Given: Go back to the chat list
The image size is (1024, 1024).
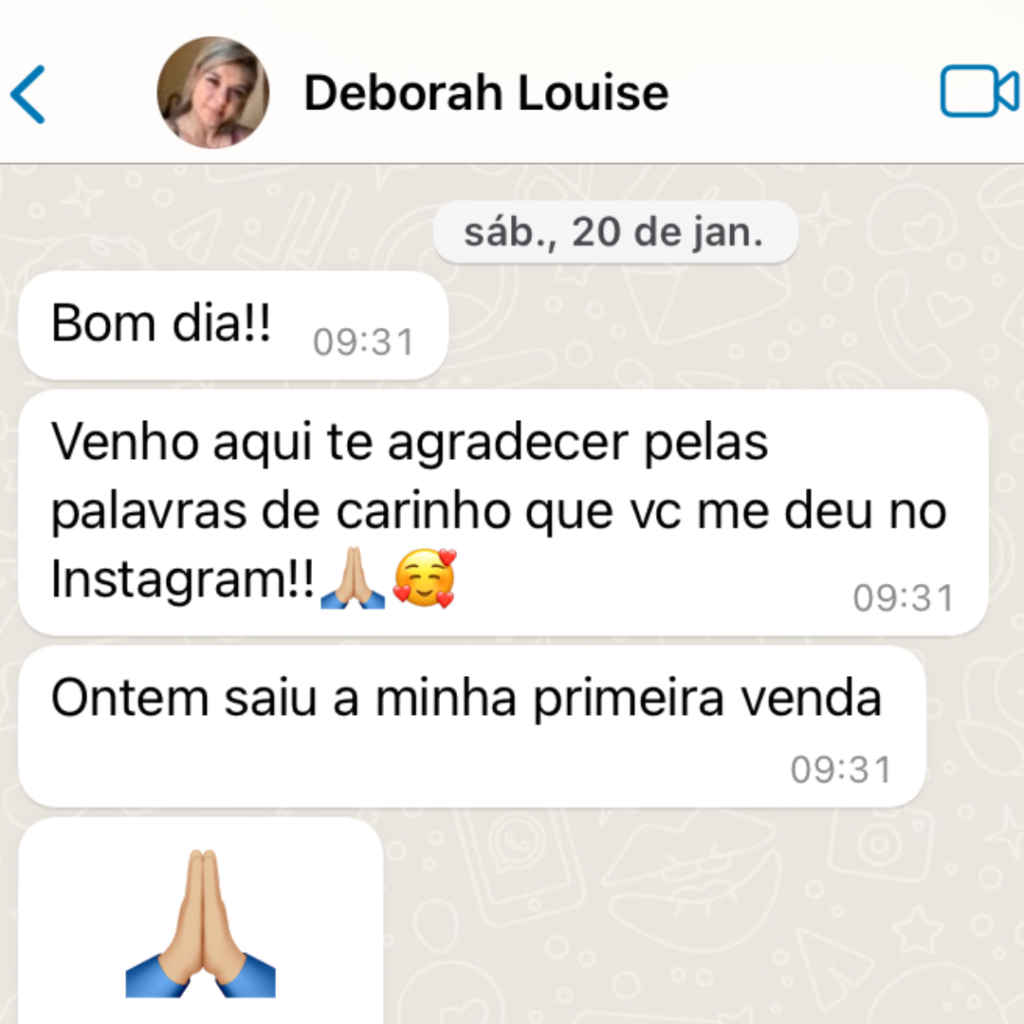Looking at the screenshot, I should point(28,94).
